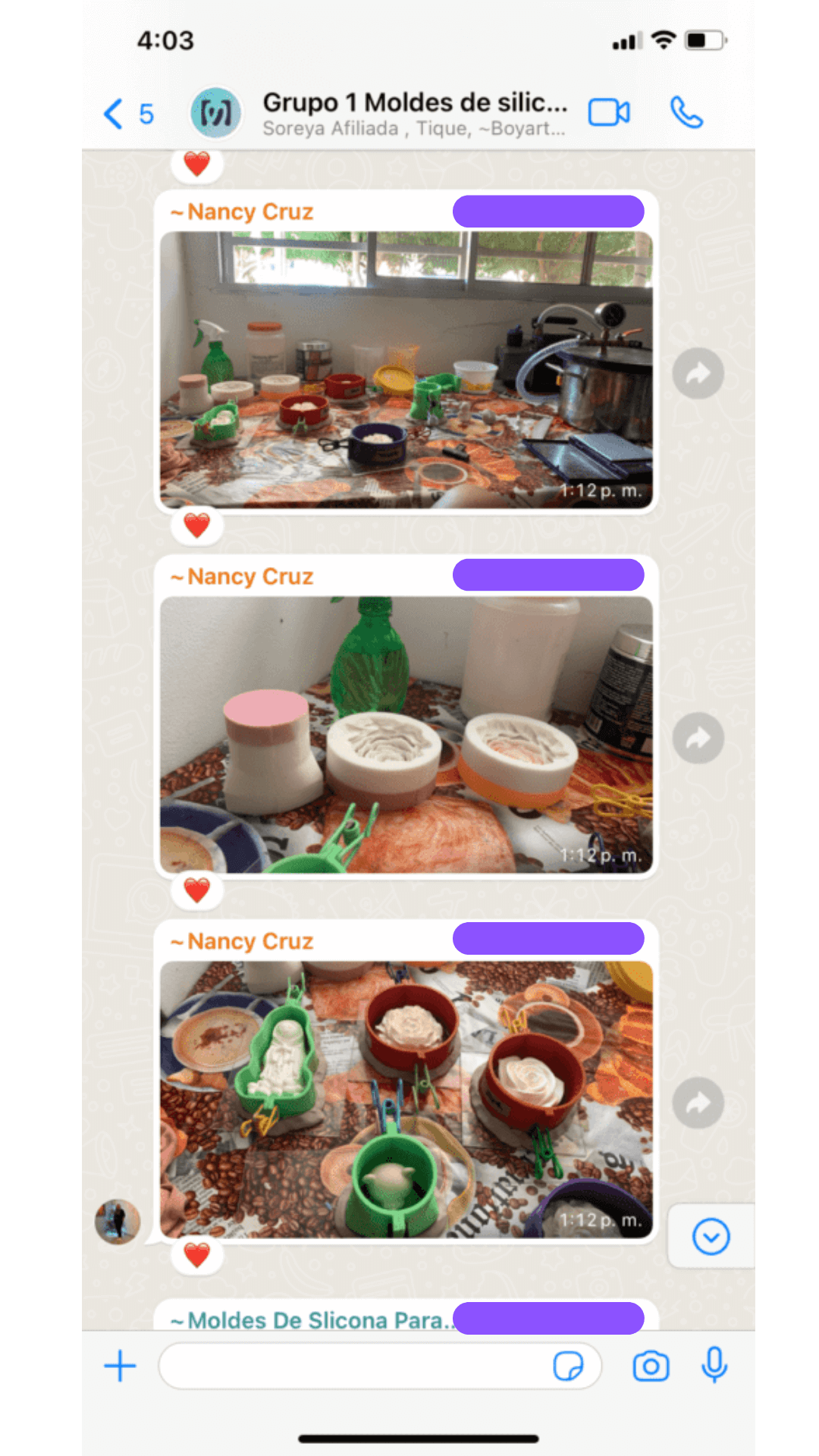Forward the work table photo
Image resolution: width=819 pixels, height=1456 pixels.
tap(698, 373)
